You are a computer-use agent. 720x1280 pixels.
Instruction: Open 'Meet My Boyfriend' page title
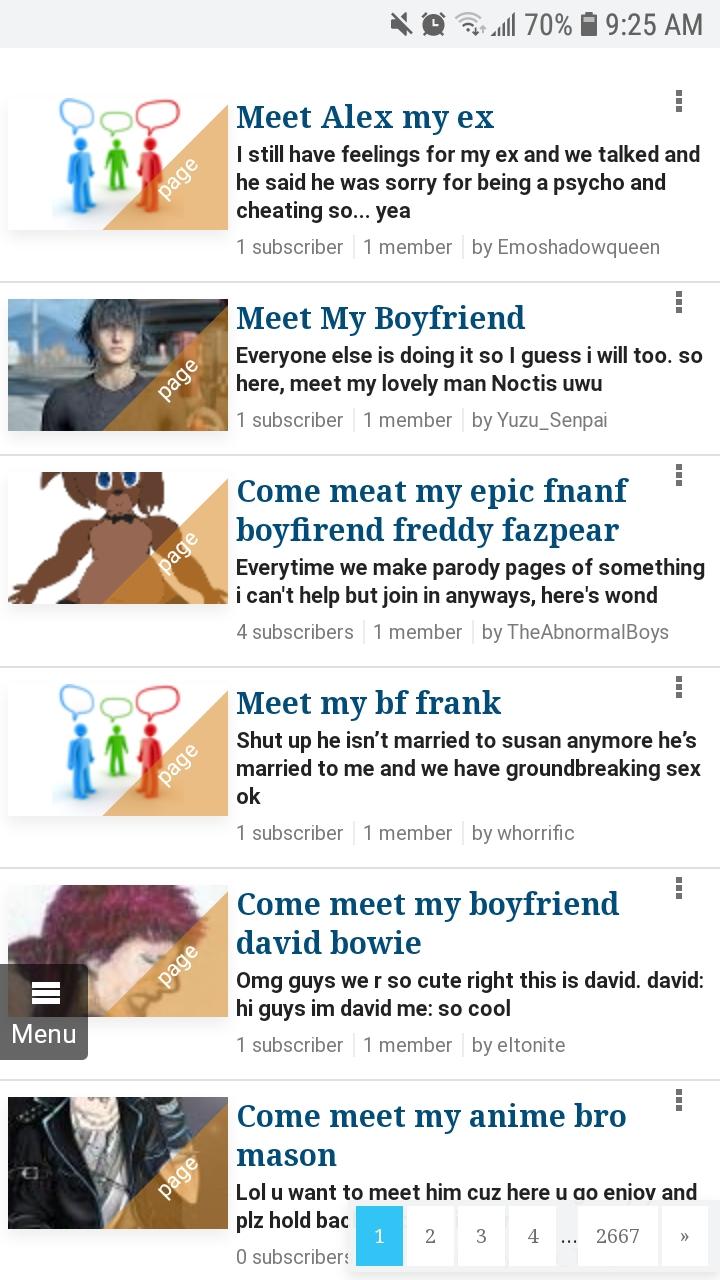(x=380, y=318)
